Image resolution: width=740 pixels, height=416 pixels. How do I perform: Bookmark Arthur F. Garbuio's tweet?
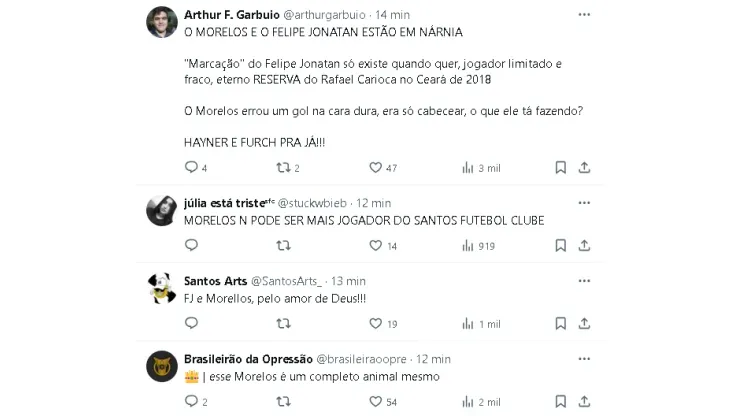tap(561, 168)
